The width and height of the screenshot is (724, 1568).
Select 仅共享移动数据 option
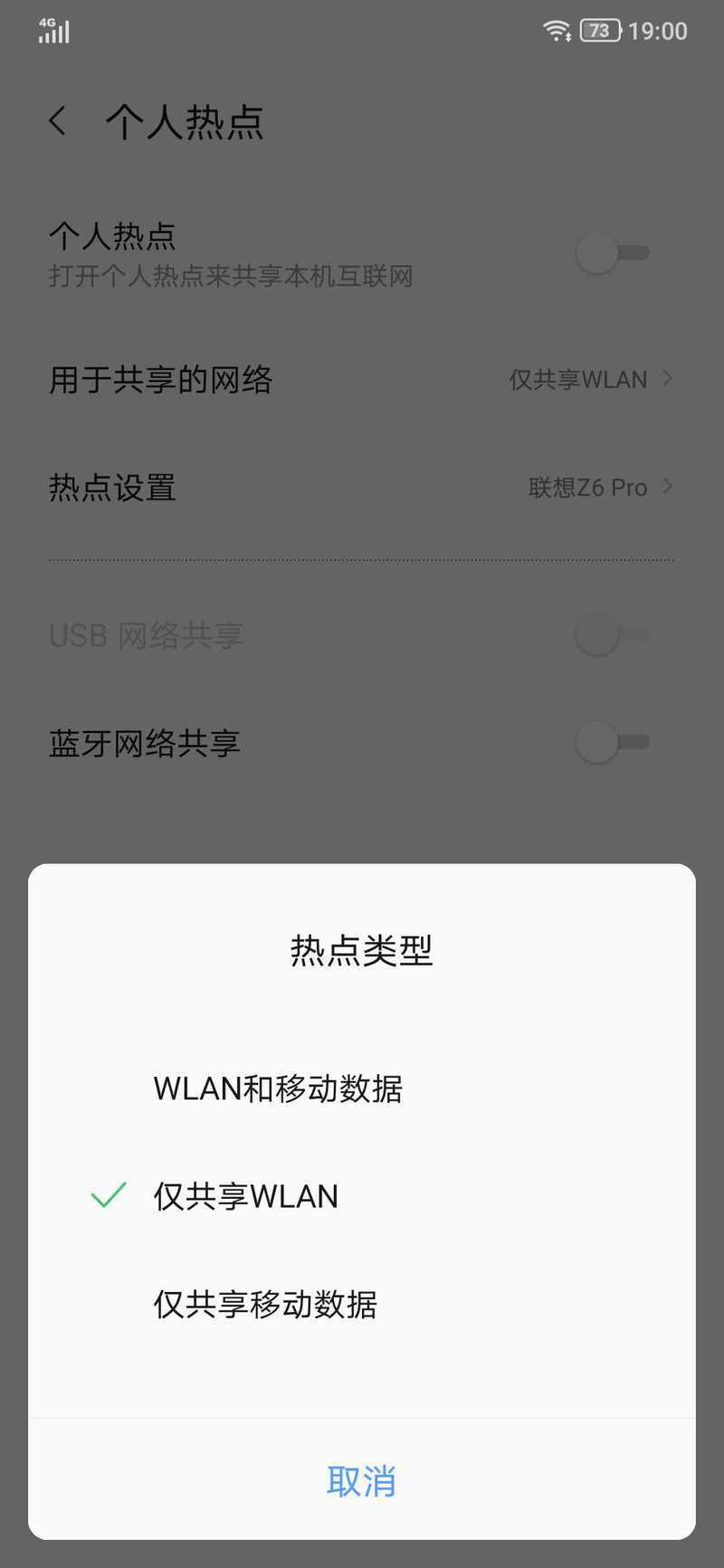265,1304
